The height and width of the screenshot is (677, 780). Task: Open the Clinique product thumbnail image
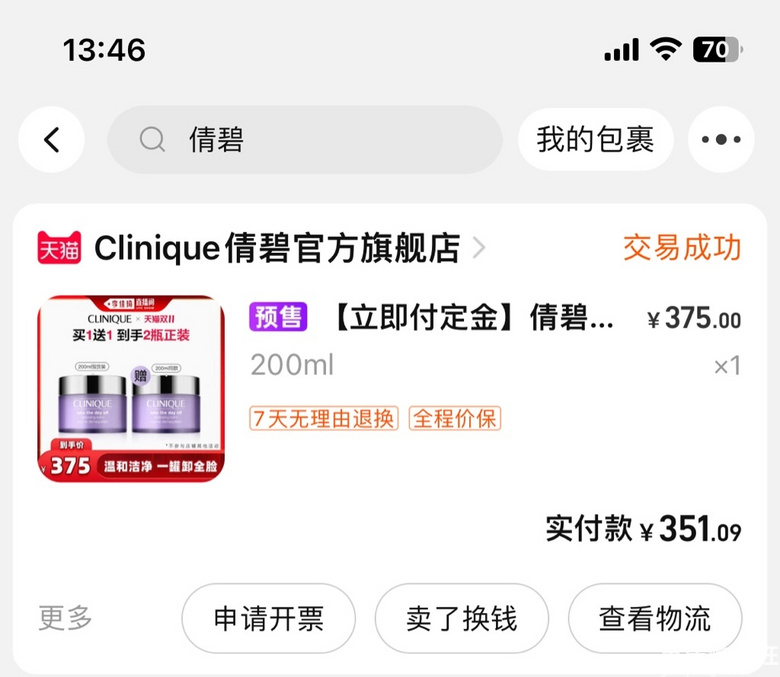[x=131, y=388]
